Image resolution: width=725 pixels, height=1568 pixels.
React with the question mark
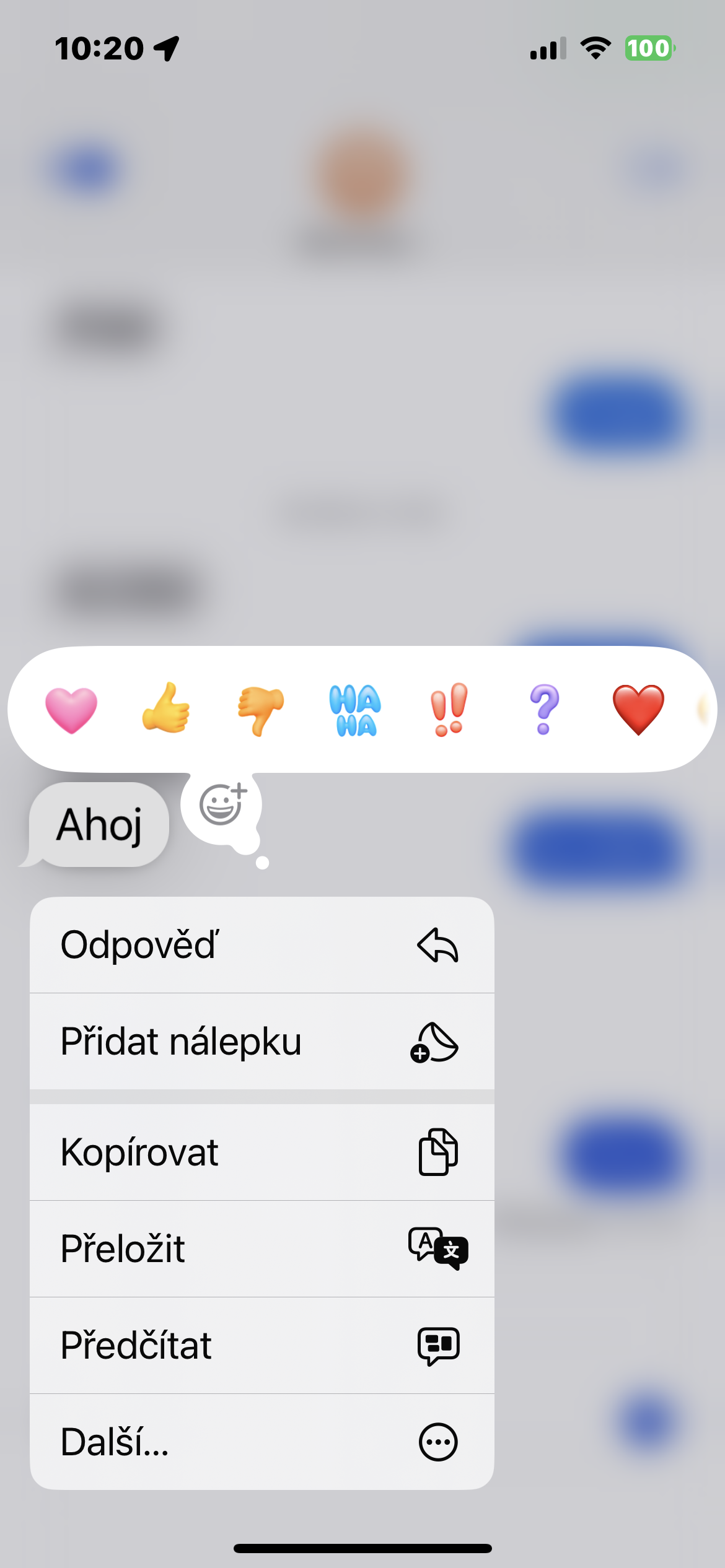point(544,710)
